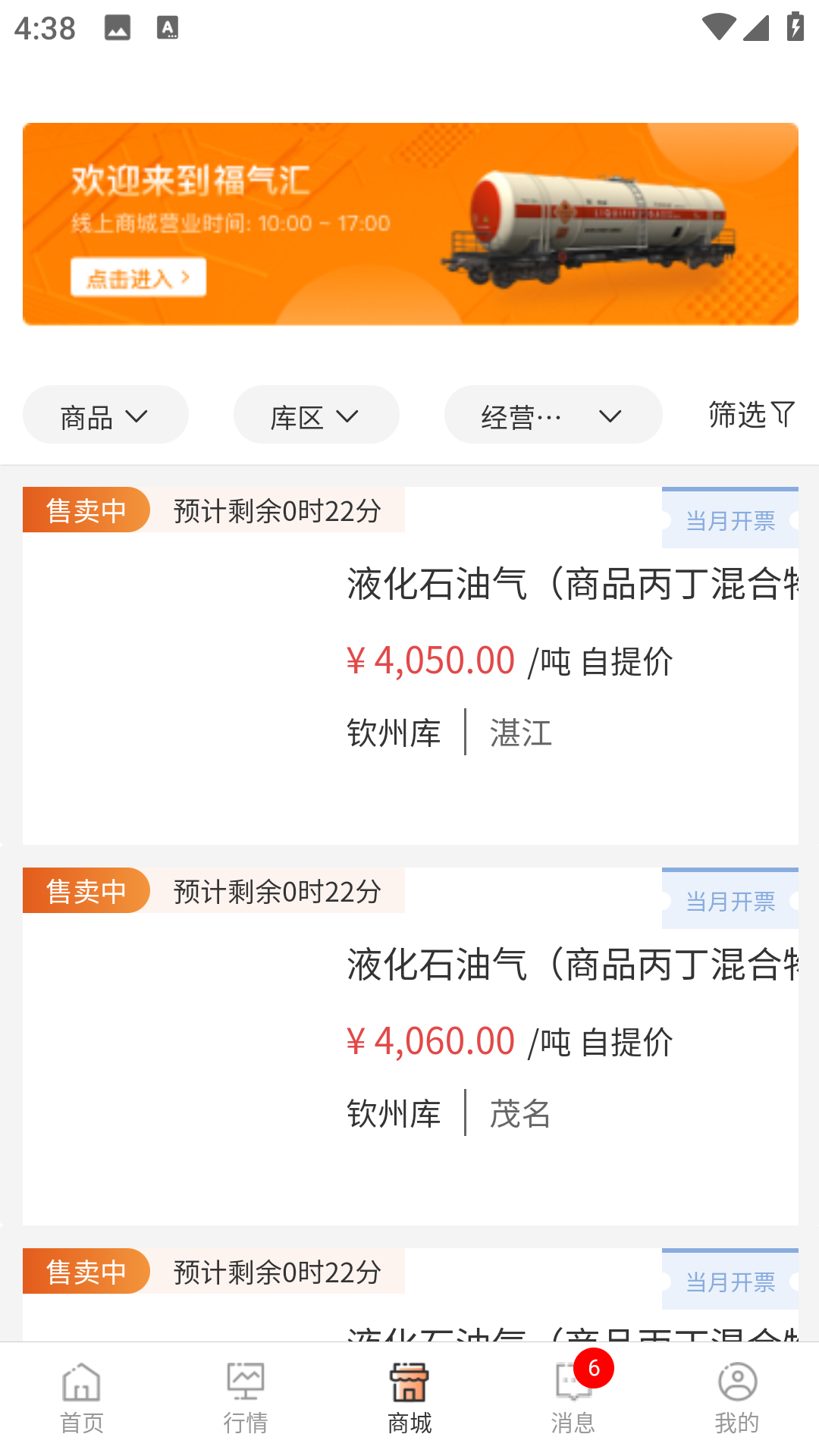Open the 筛选 filter options
Screen dimensions: 819x1456
pos(751,415)
